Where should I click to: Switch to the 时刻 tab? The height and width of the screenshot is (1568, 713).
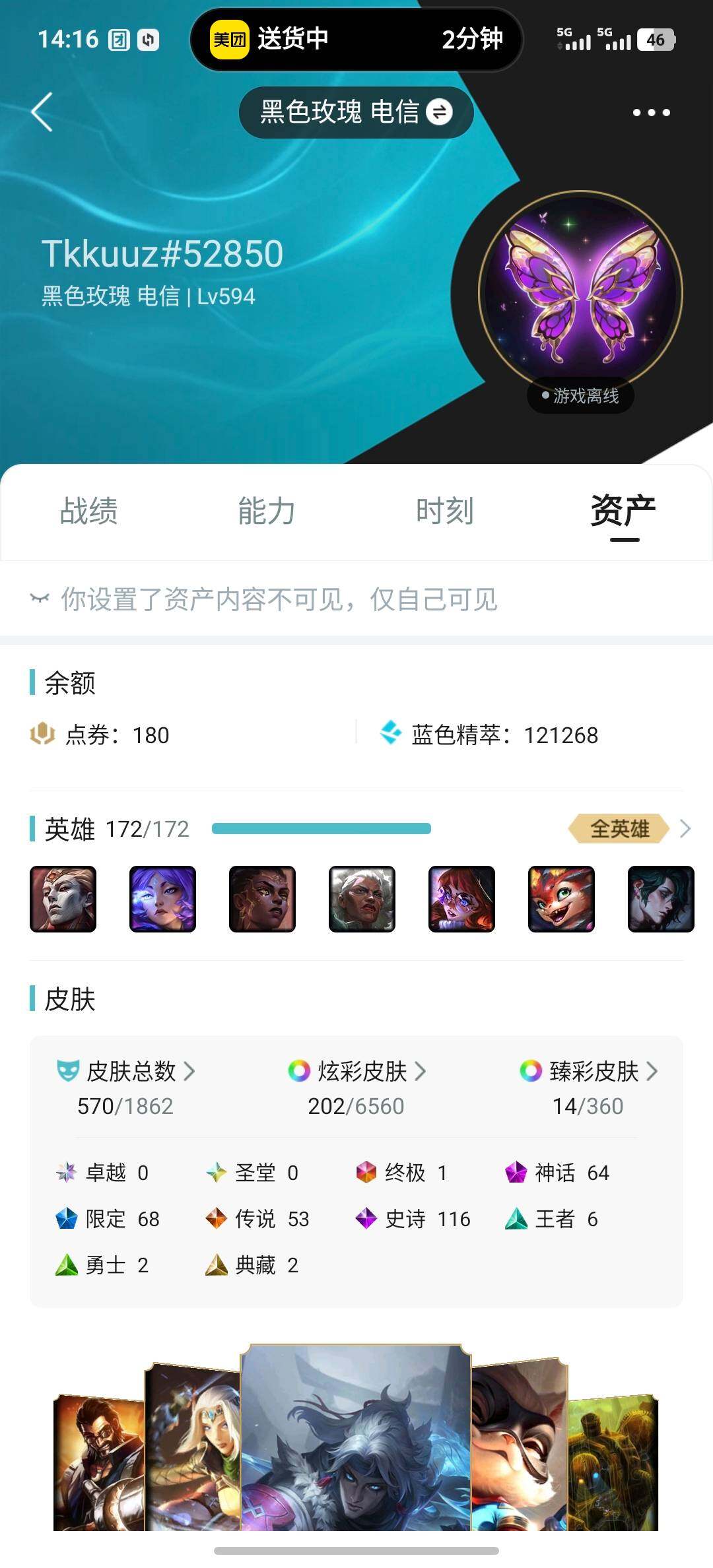(x=445, y=511)
